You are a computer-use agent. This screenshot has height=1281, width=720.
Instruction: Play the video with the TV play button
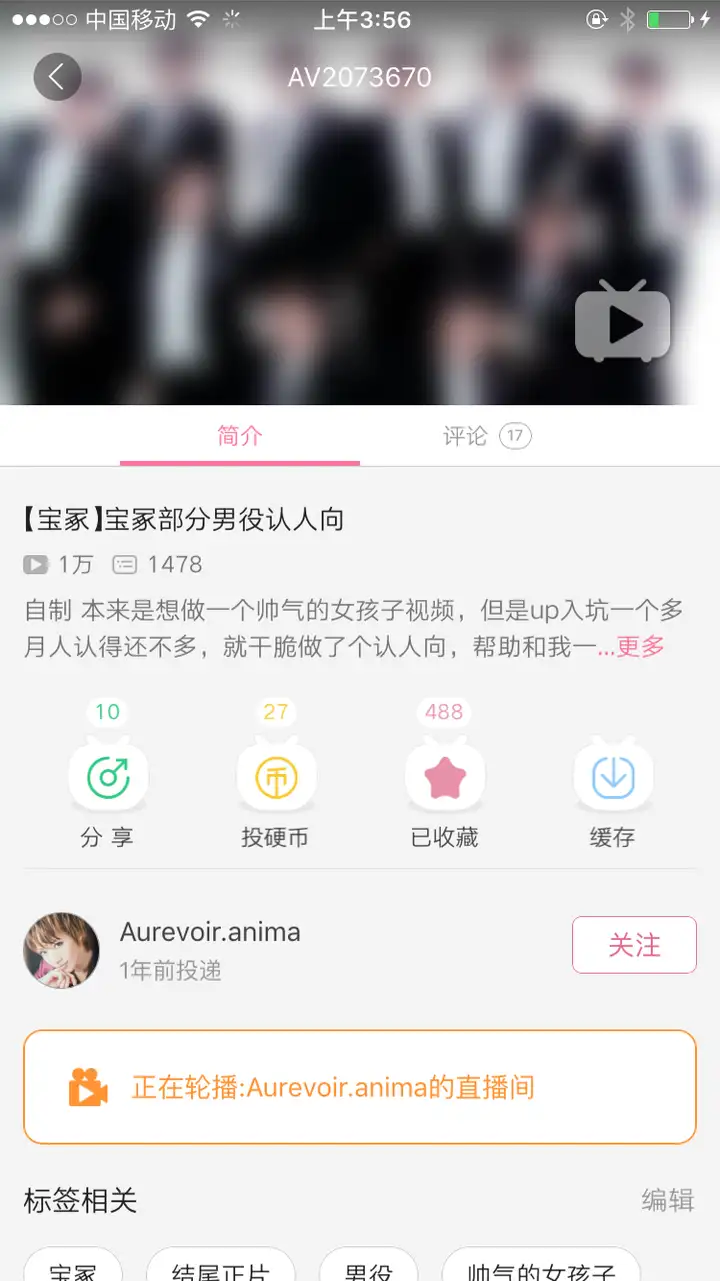622,321
